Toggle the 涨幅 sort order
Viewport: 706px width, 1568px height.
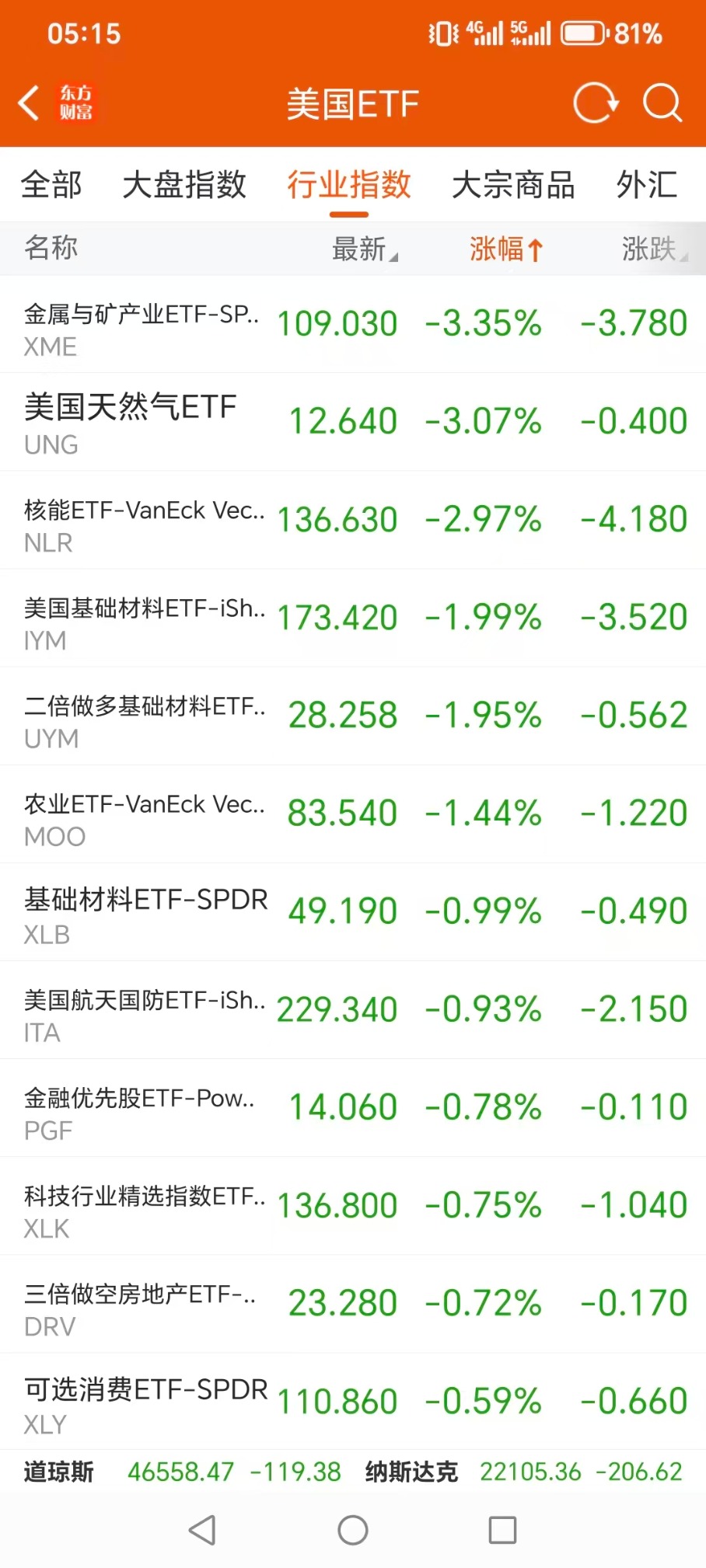505,249
